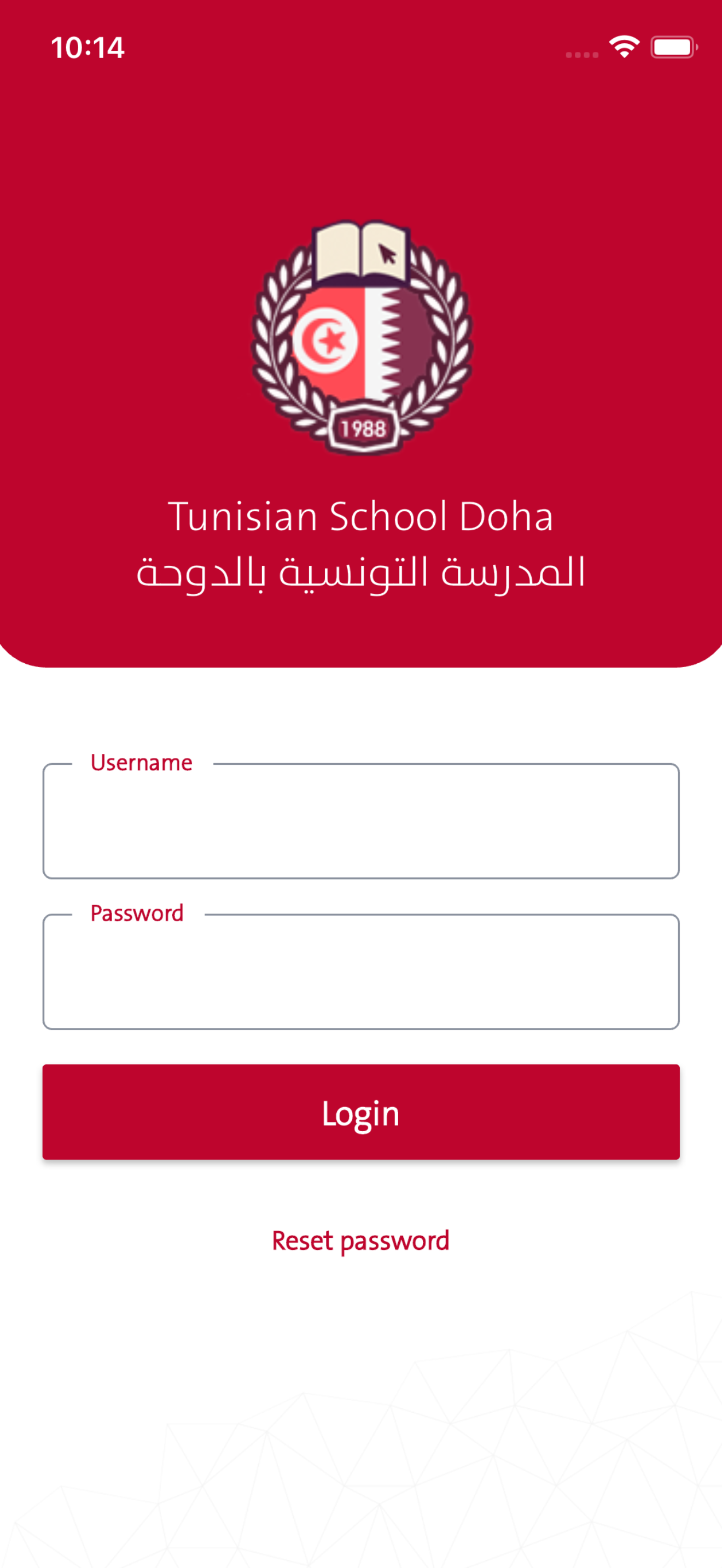The width and height of the screenshot is (722, 1568).
Task: Click the battery indicator in the status bar
Action: pos(673,46)
